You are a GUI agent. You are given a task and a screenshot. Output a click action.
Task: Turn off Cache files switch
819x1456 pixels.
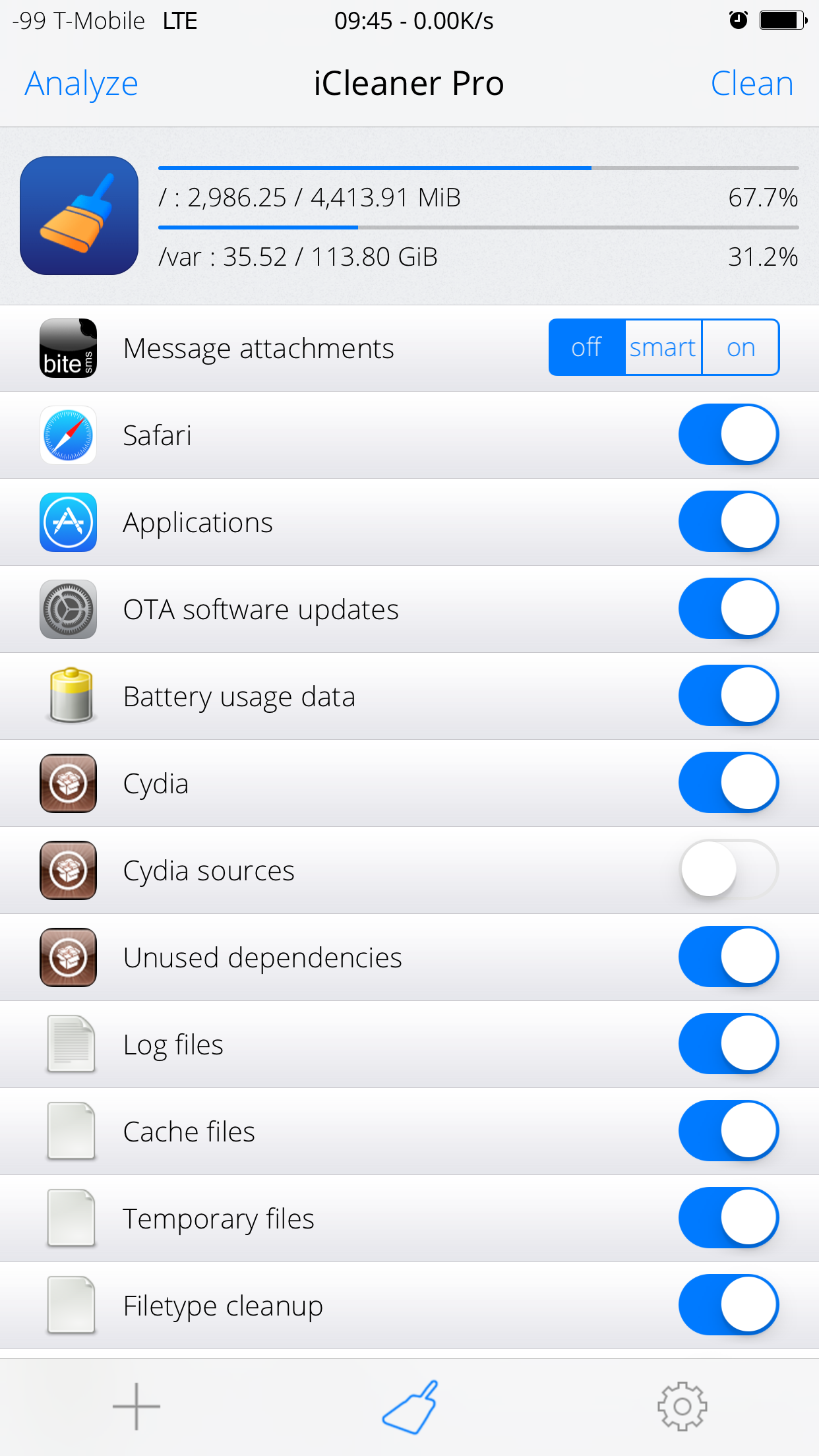pyautogui.click(x=729, y=1131)
